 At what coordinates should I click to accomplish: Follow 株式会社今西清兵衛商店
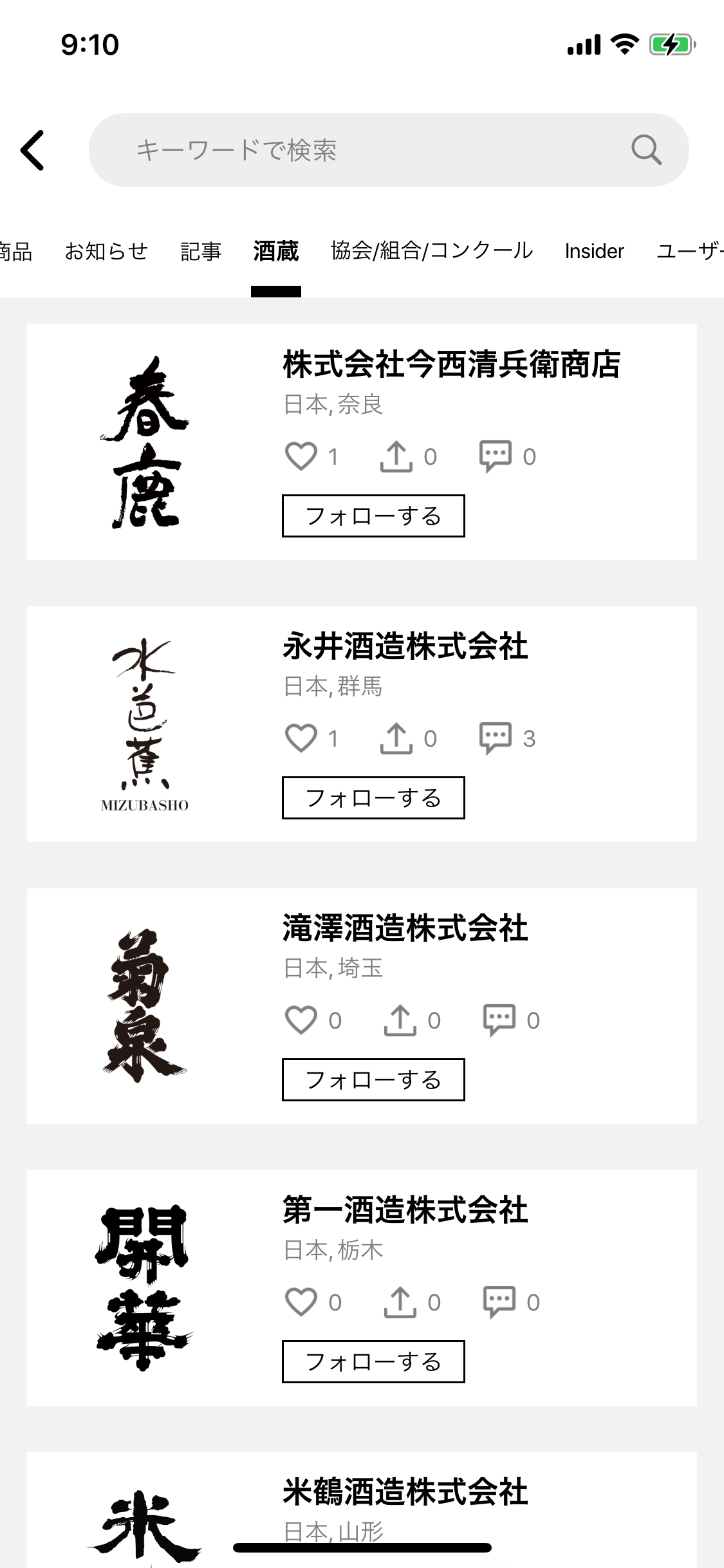[373, 516]
